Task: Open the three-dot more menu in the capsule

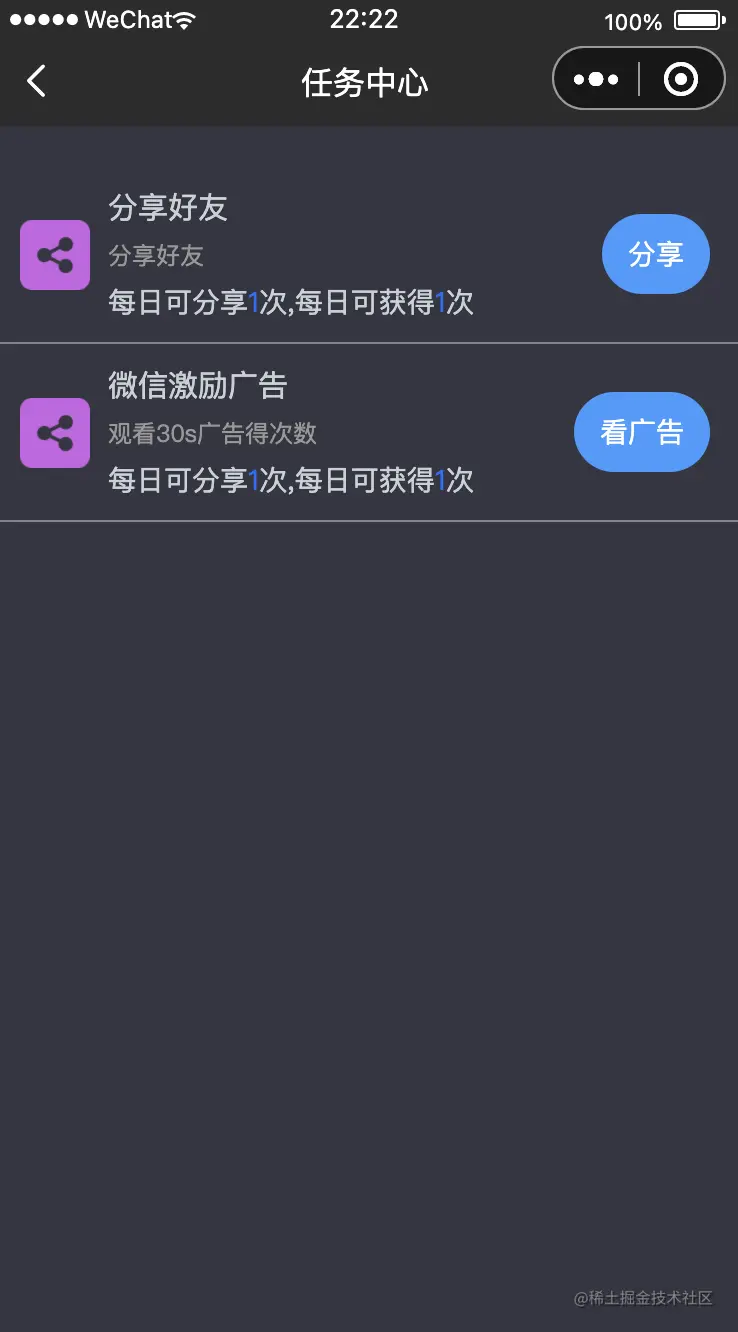Action: pyautogui.click(x=597, y=77)
